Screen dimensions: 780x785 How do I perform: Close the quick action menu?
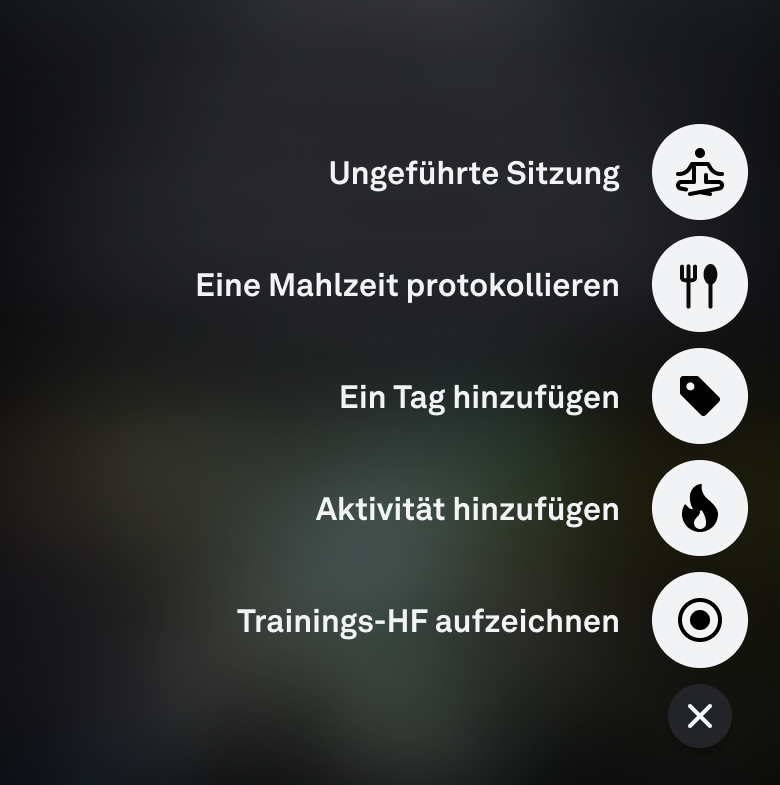point(699,716)
